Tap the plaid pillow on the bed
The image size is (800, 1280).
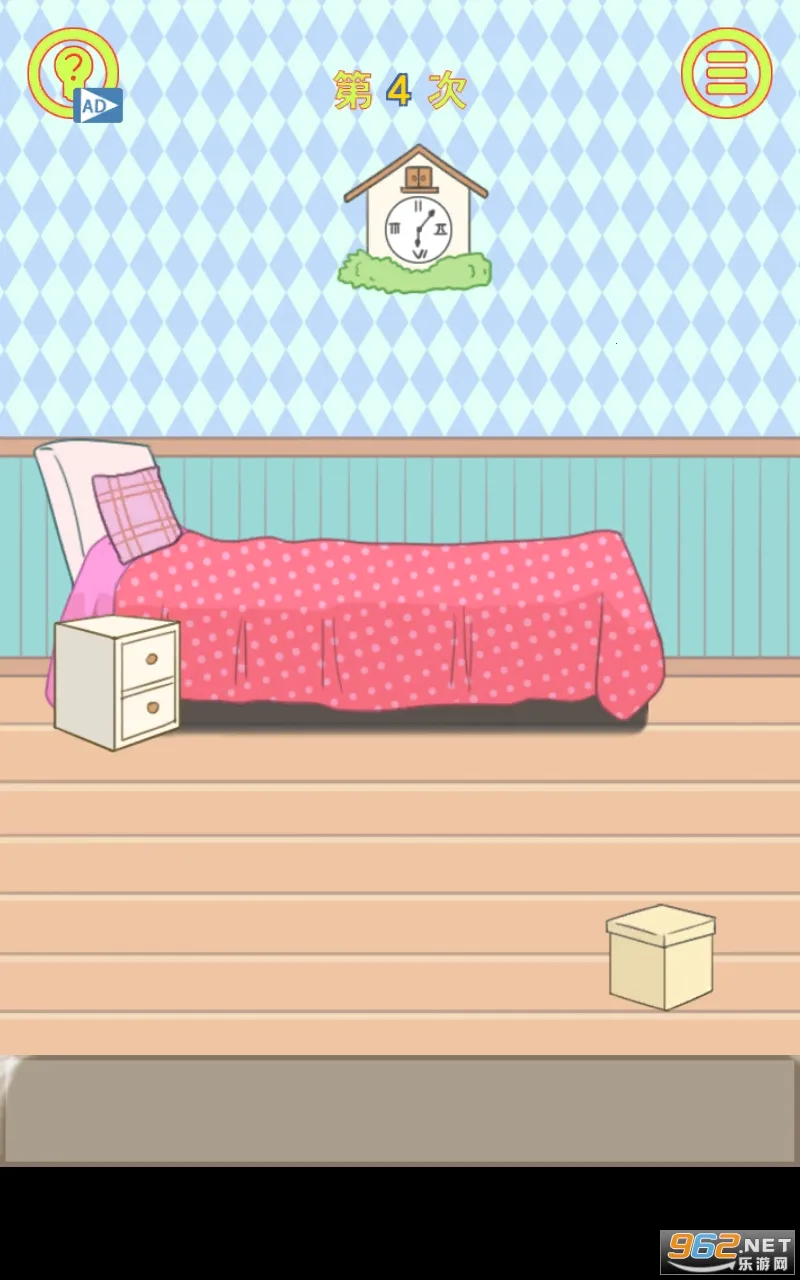tap(137, 511)
